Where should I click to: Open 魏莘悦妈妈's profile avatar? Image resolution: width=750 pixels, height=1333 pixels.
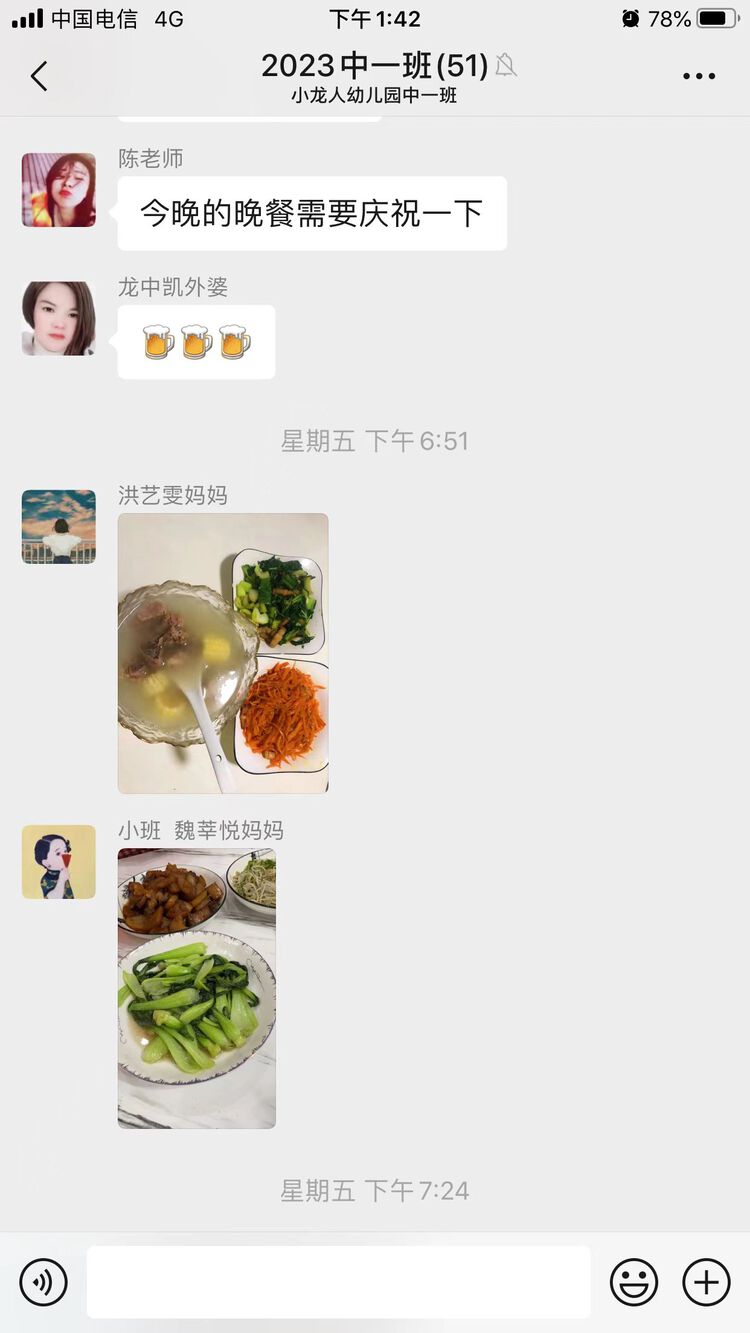59,861
